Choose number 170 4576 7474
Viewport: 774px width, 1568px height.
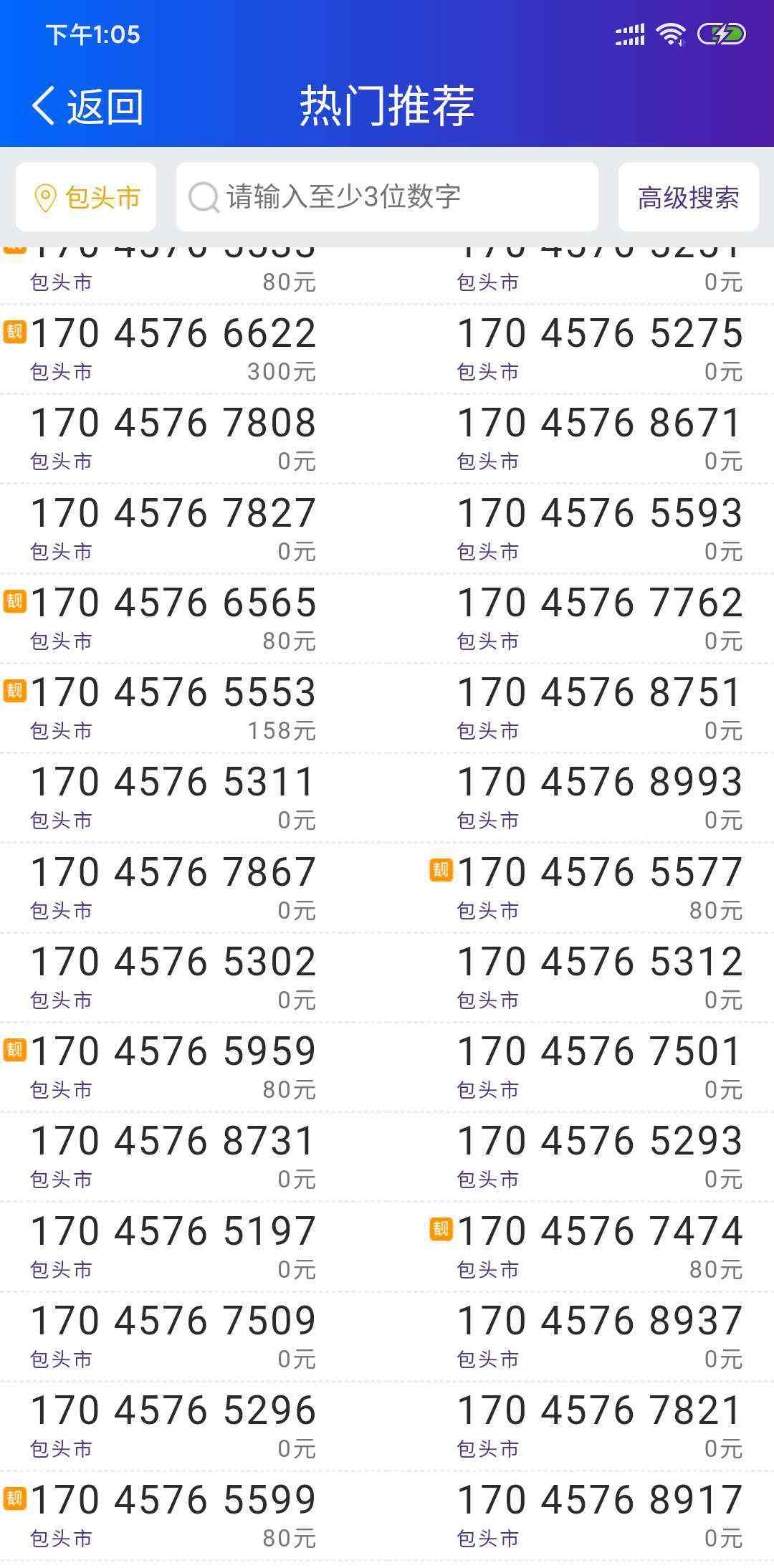(x=600, y=1231)
